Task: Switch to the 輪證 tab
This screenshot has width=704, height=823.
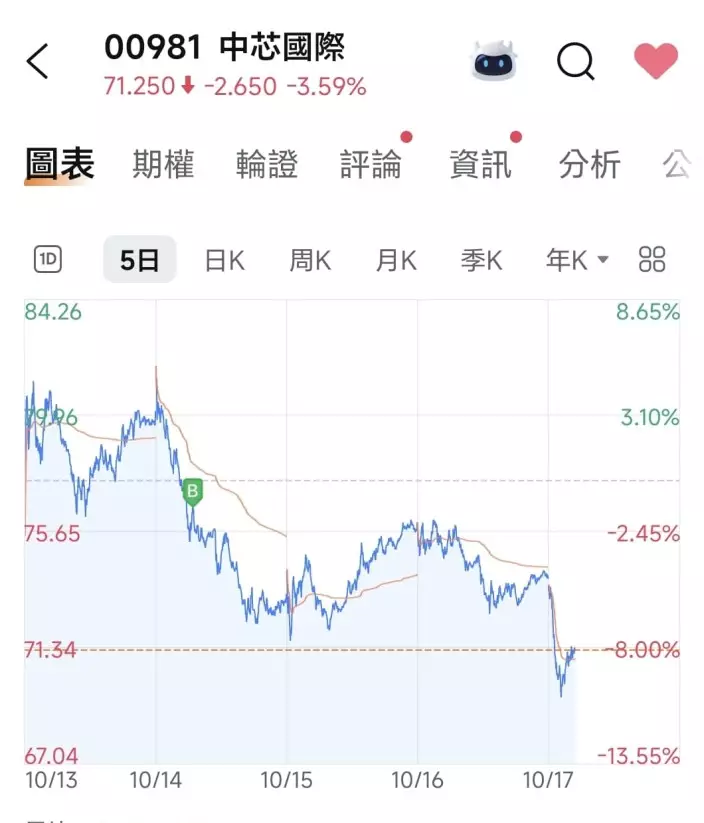Action: point(267,165)
